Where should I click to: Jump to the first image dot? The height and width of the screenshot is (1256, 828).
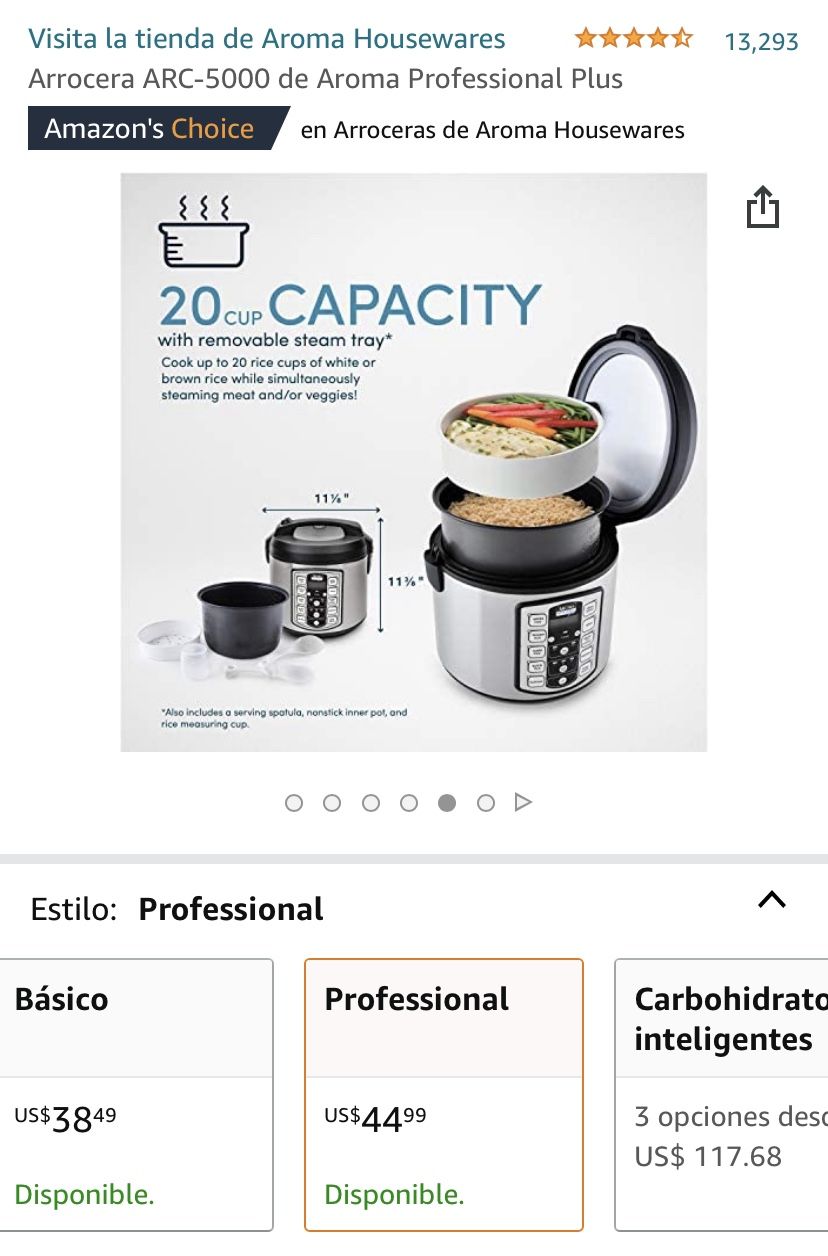pyautogui.click(x=294, y=803)
